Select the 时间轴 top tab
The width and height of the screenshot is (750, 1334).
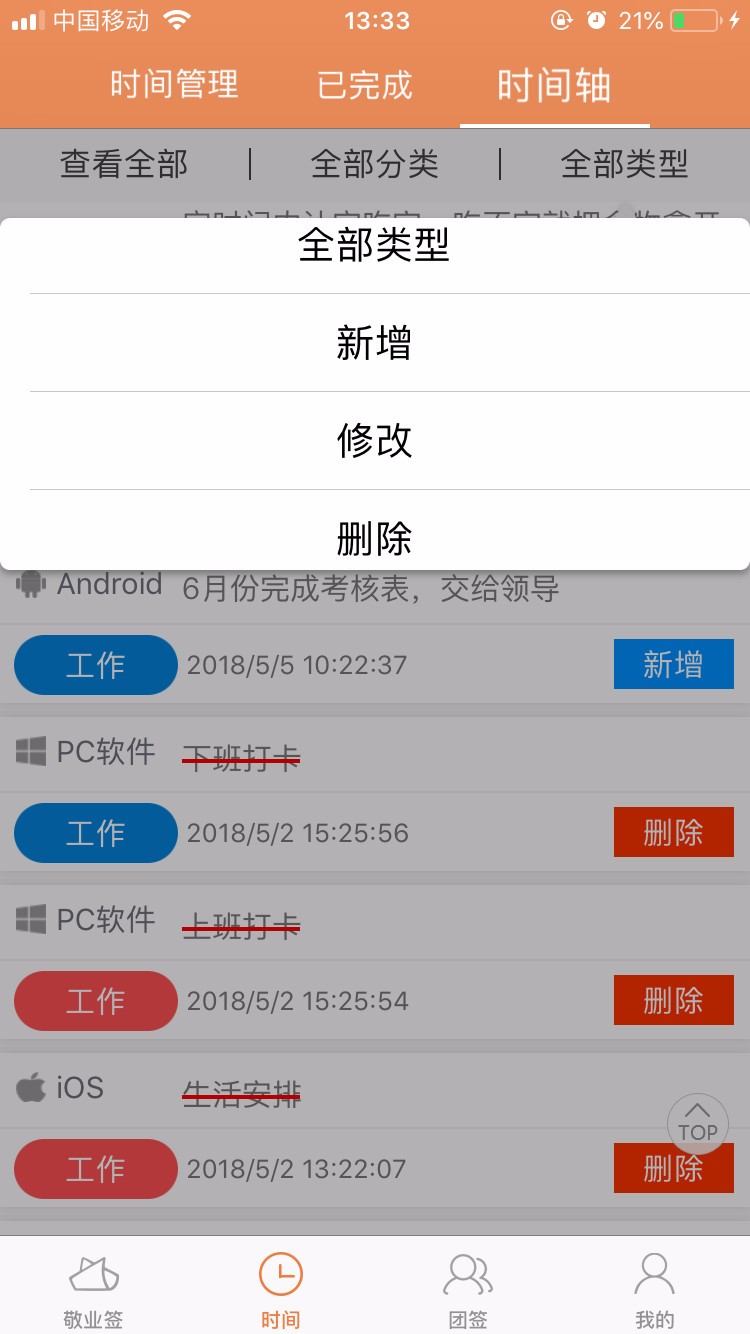(x=554, y=85)
